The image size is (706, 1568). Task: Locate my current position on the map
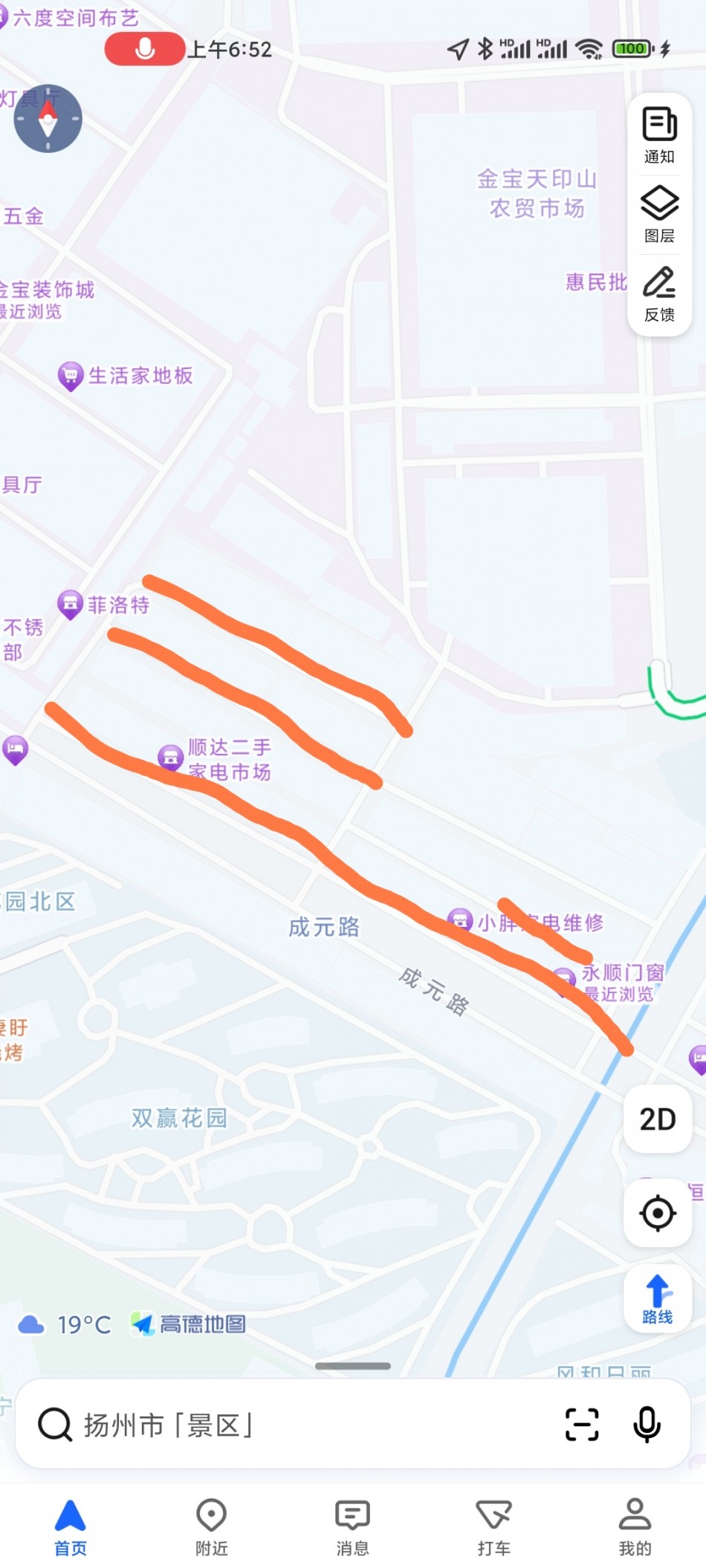(x=658, y=1213)
